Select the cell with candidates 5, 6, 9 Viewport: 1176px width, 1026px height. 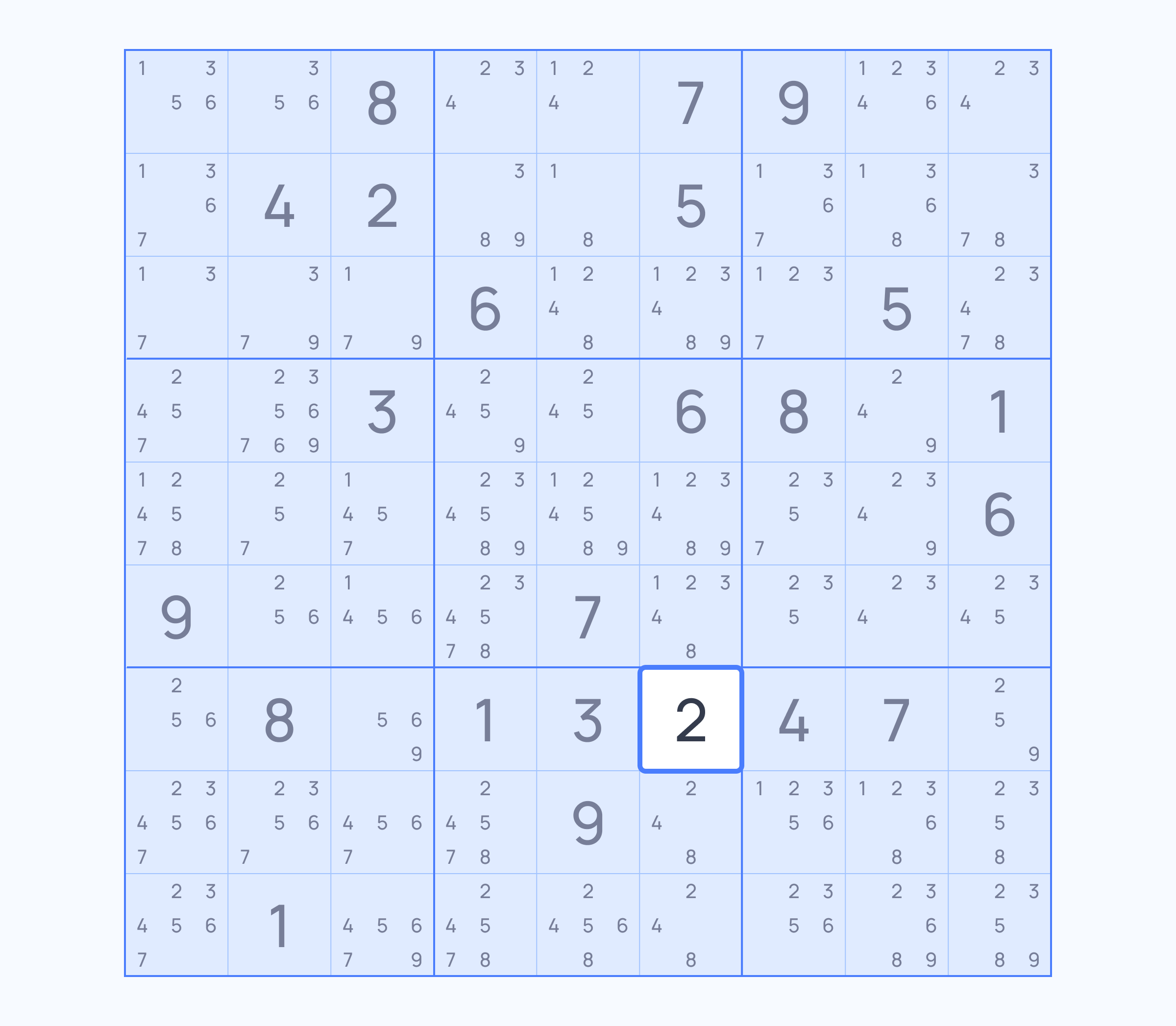click(382, 719)
